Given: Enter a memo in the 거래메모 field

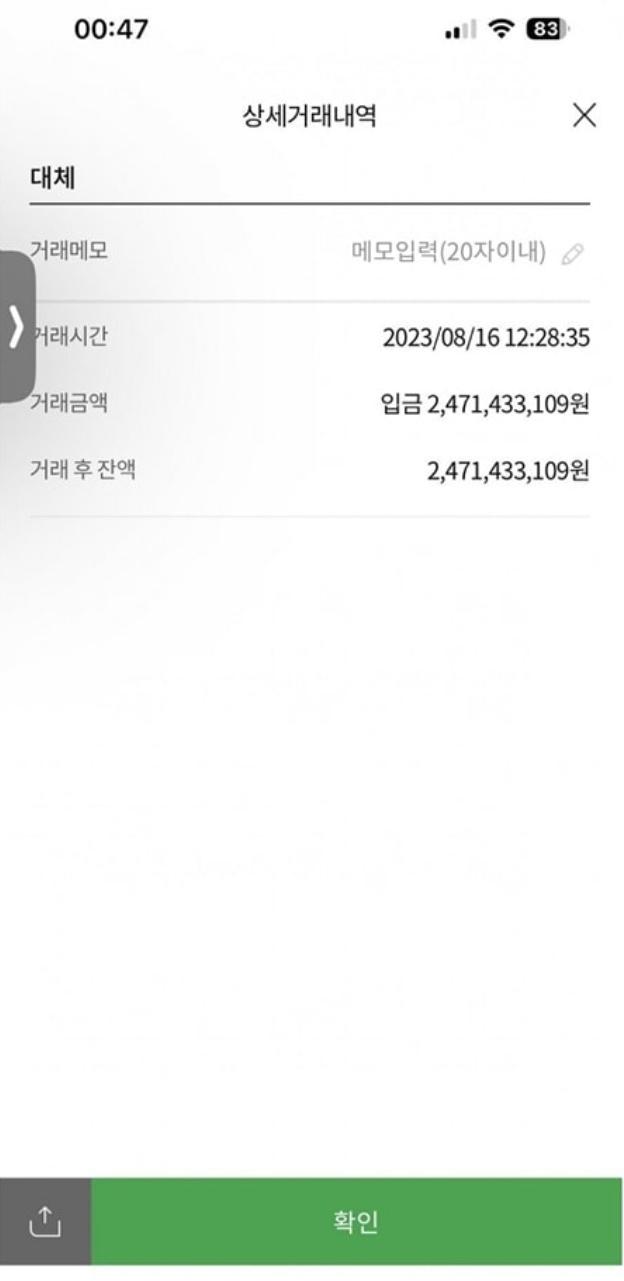Looking at the screenshot, I should [448, 253].
